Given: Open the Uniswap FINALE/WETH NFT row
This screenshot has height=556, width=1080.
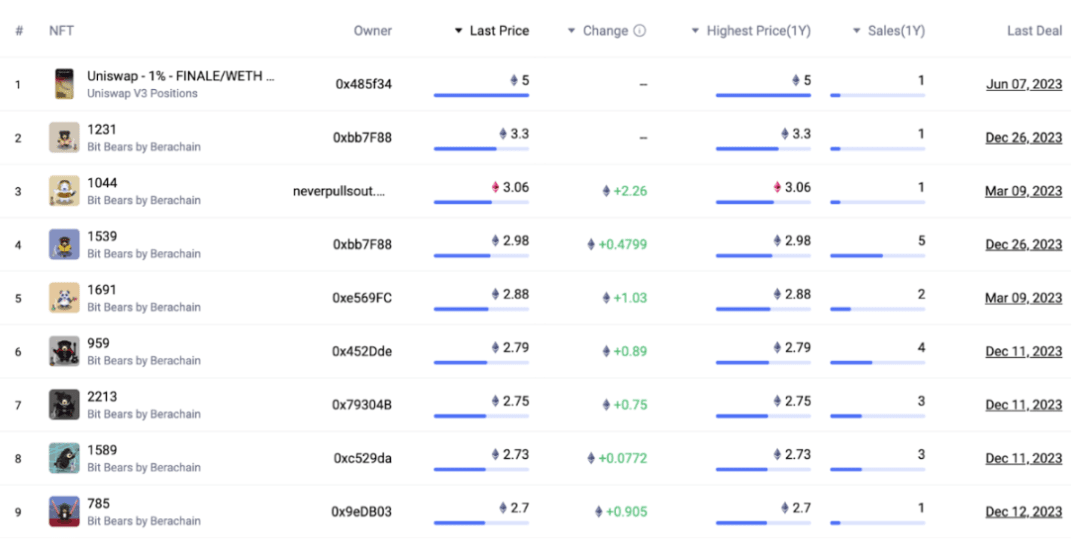Looking at the screenshot, I should (180, 76).
